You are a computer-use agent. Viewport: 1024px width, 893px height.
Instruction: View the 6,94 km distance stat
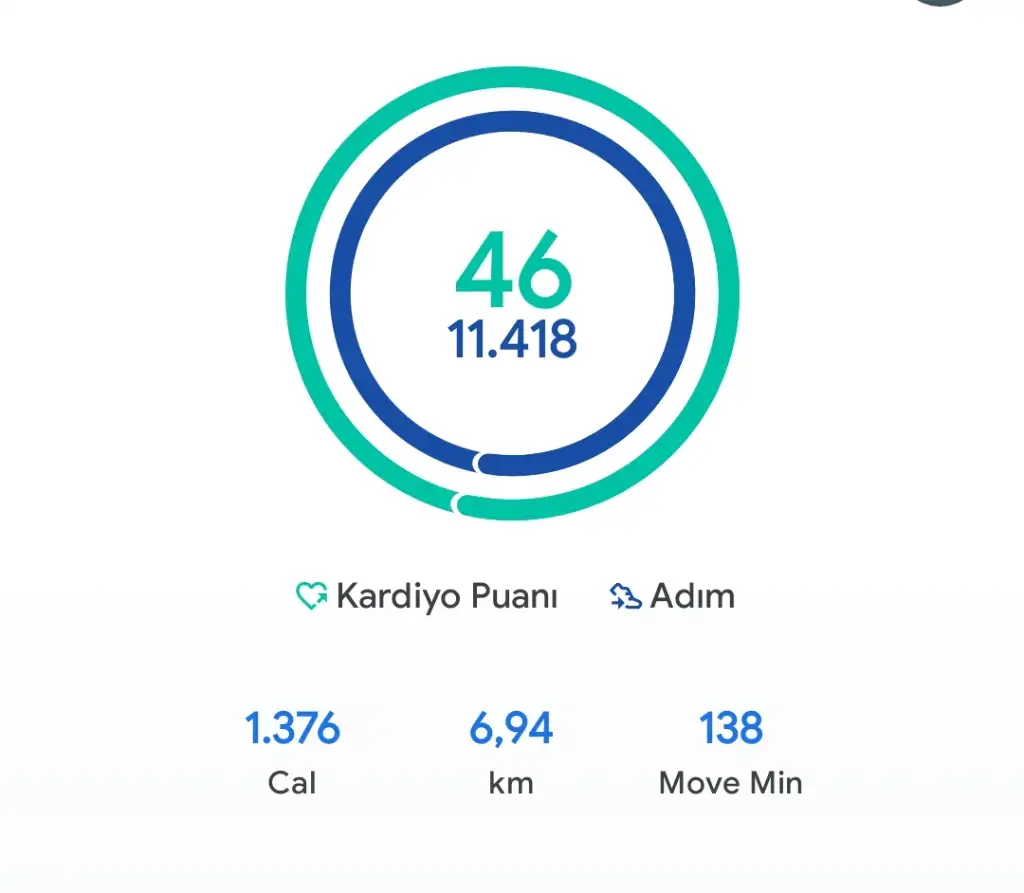point(511,752)
